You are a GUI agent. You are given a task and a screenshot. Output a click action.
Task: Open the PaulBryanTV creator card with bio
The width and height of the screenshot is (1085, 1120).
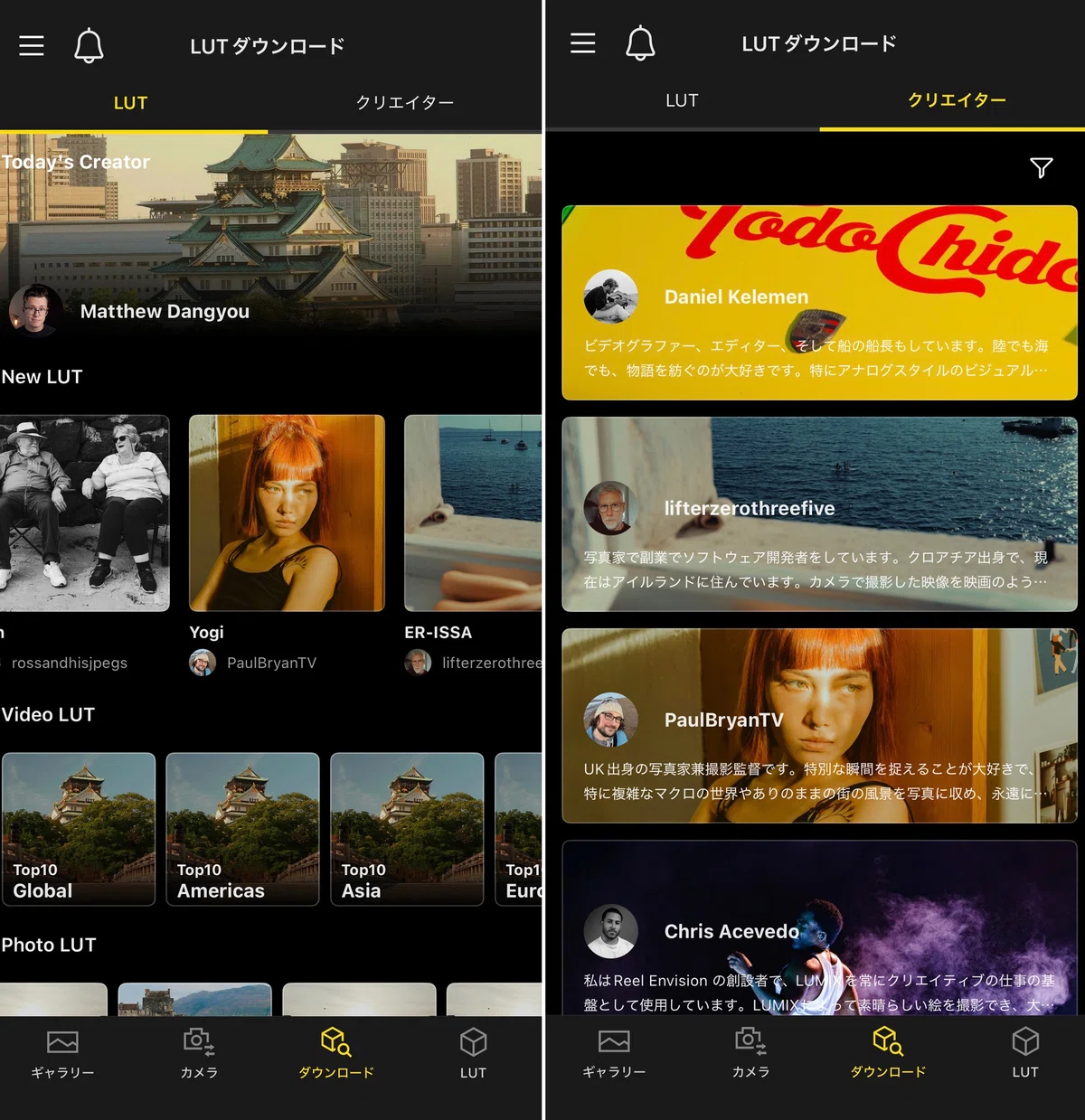(x=819, y=726)
